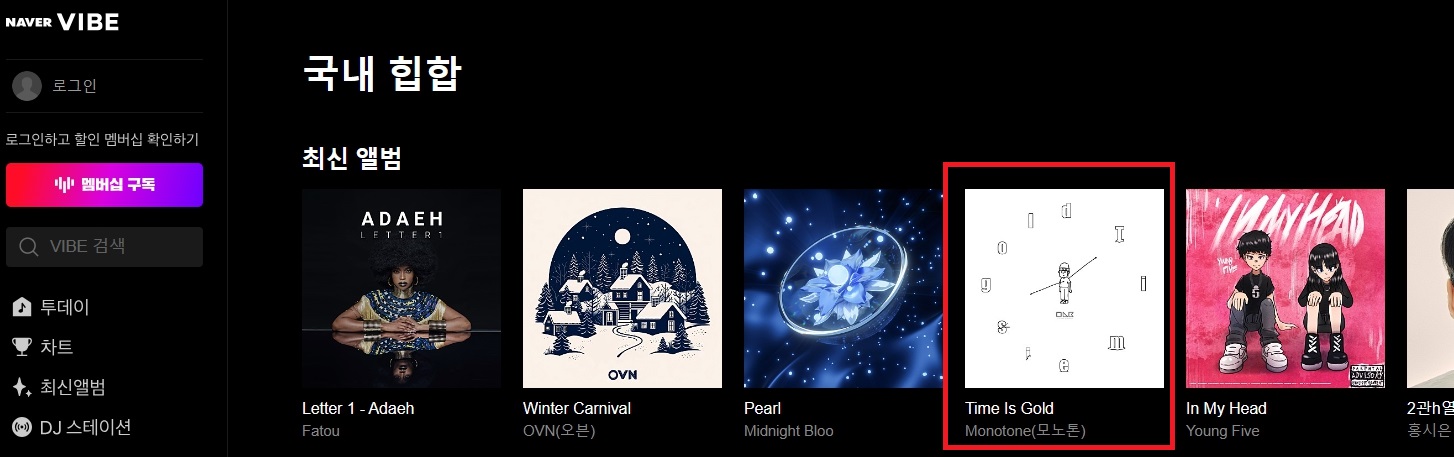
Task: Open the 차트 charts section
Action: coord(56,347)
